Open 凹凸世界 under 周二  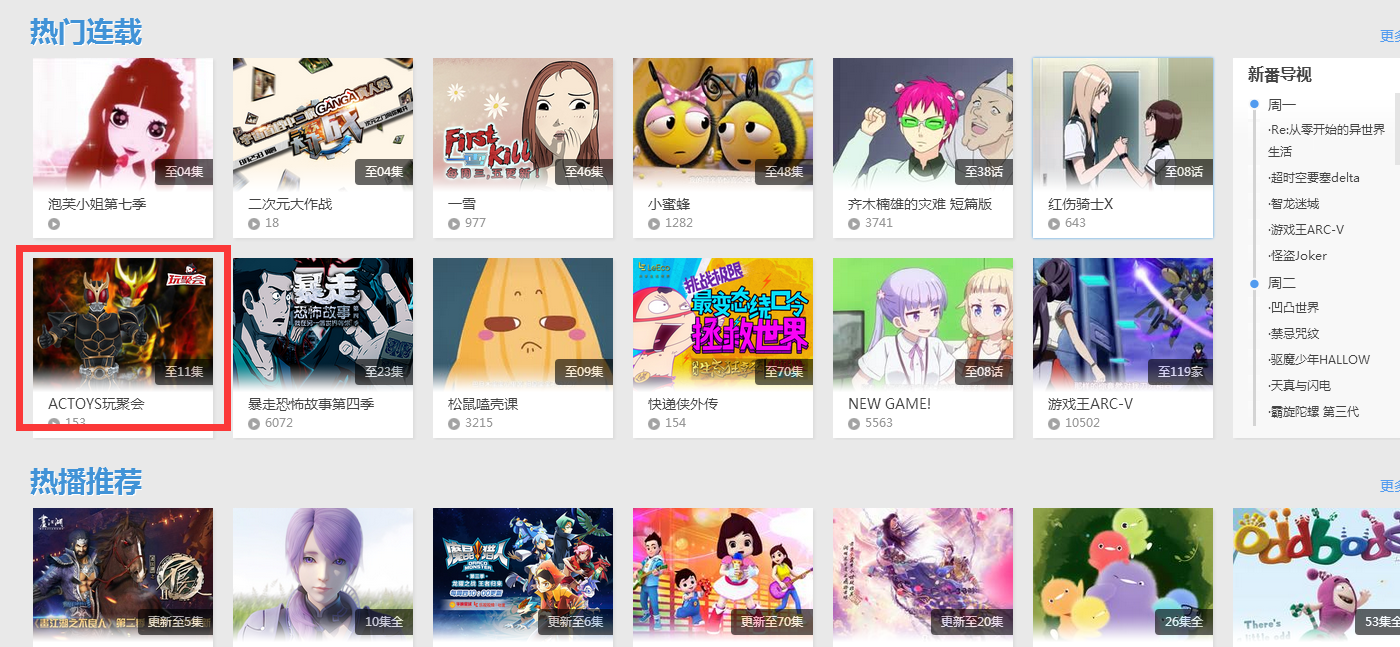[x=1295, y=308]
